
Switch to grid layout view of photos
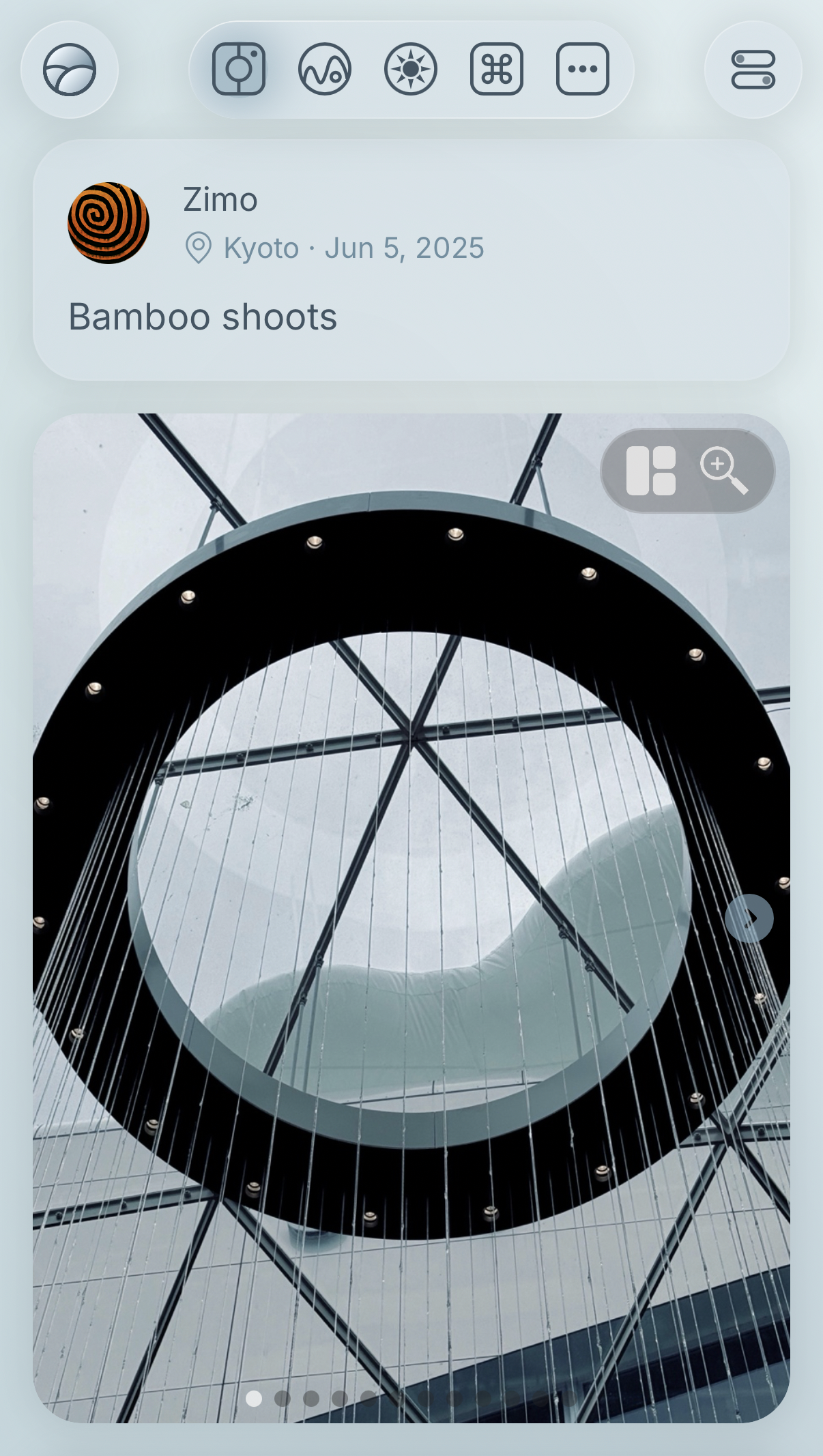[x=650, y=471]
